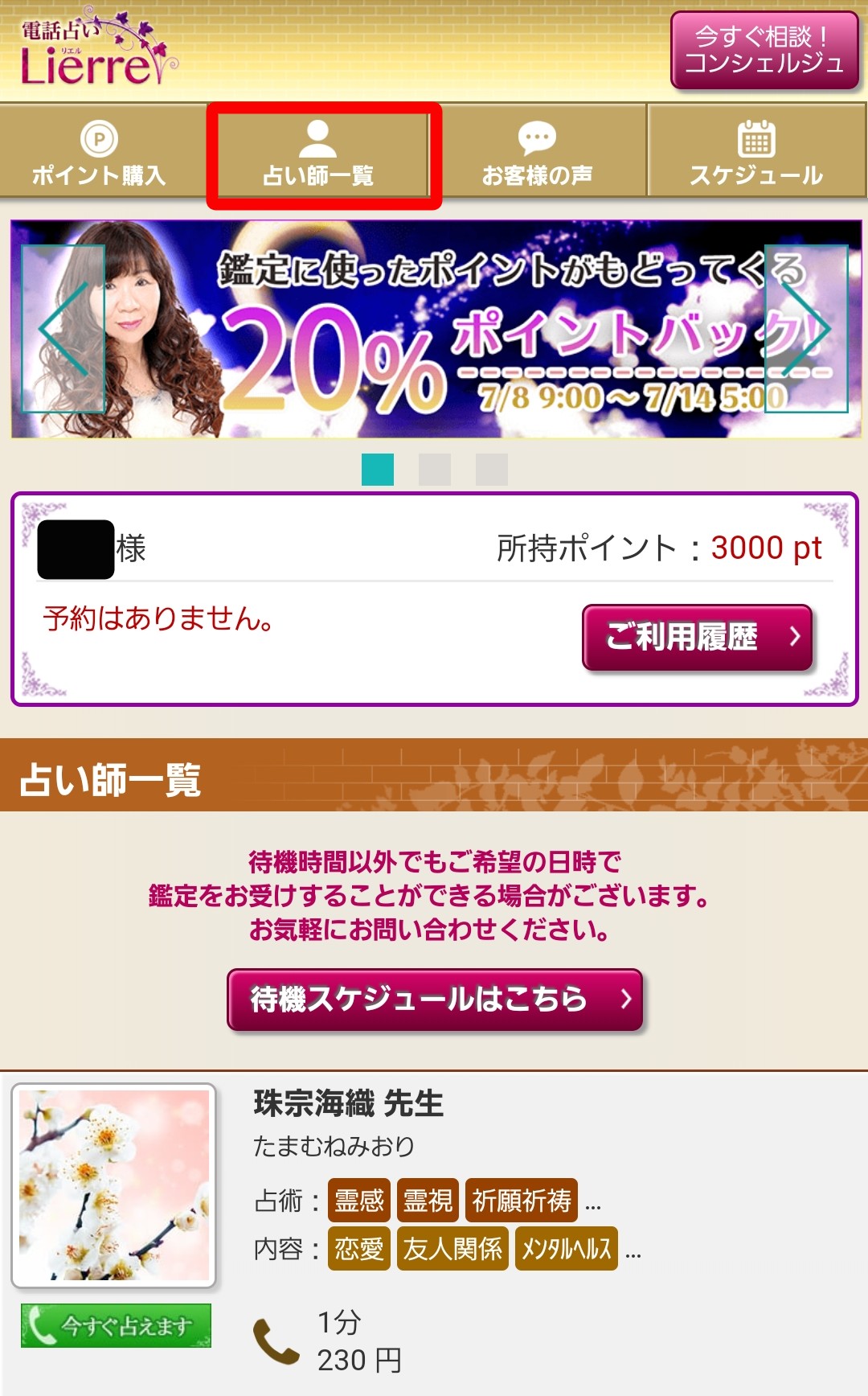Tap the green 今すぐ占えます button
The image size is (868, 1396).
116,1325
